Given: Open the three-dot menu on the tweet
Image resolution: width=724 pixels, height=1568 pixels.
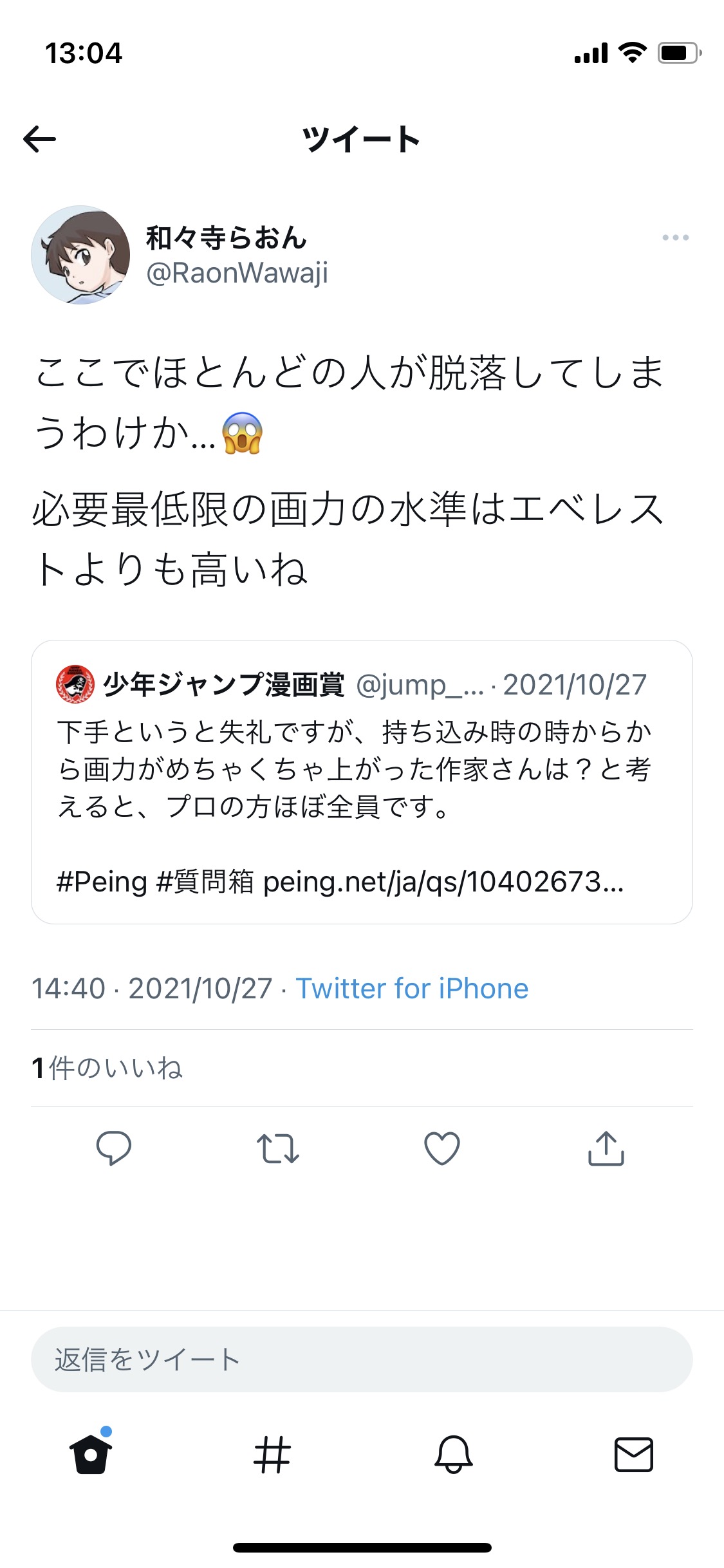Looking at the screenshot, I should (x=675, y=238).
